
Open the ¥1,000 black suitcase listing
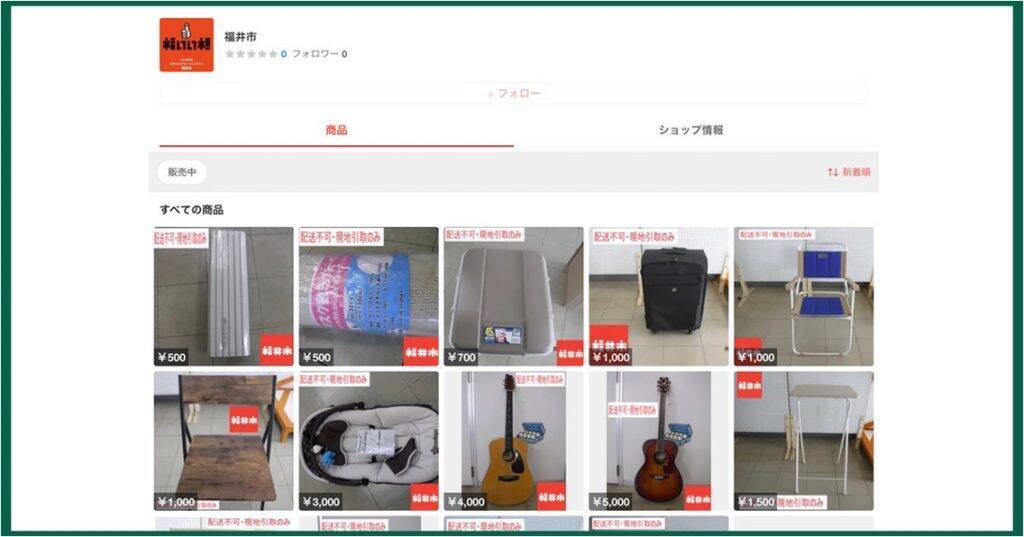(x=658, y=296)
